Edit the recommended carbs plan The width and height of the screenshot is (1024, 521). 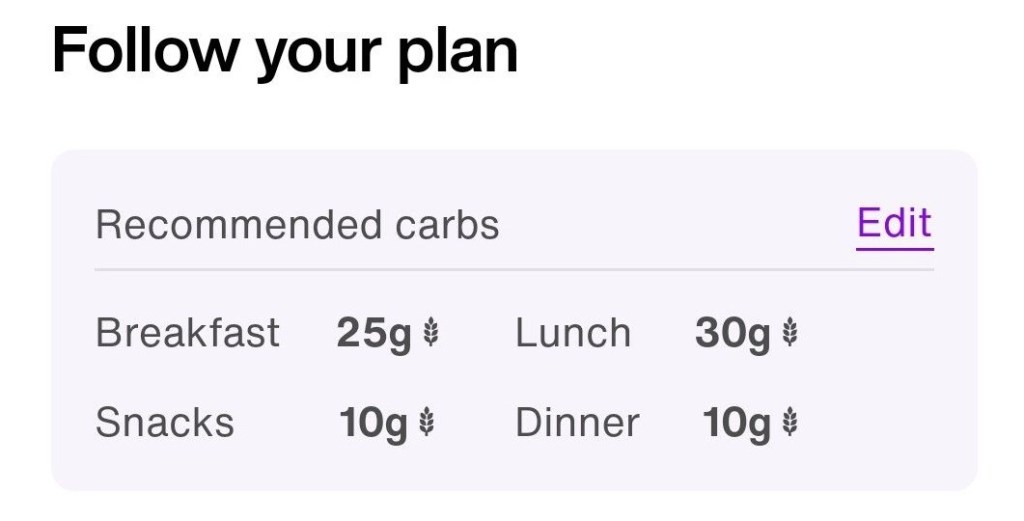[x=894, y=224]
